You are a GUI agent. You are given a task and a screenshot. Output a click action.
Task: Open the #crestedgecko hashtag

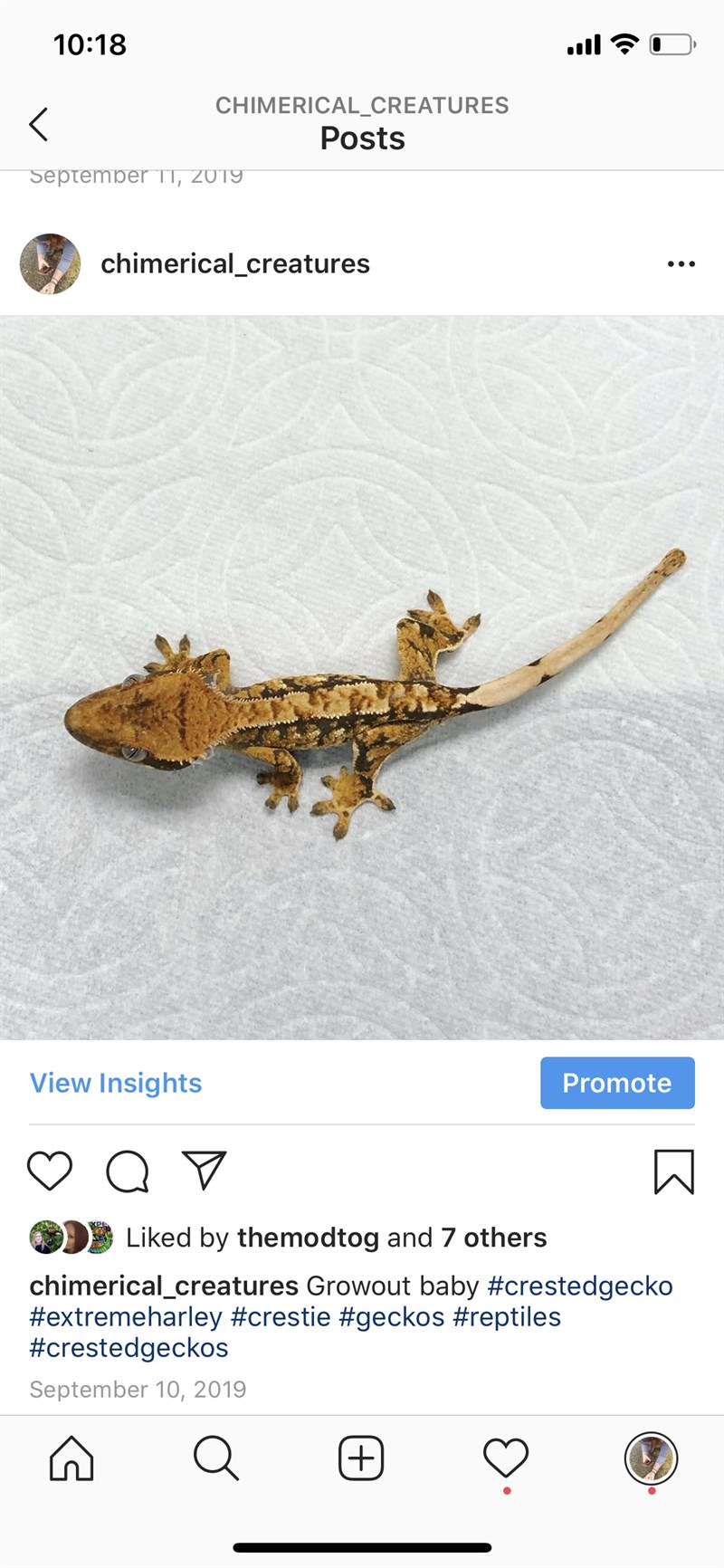(x=580, y=1286)
